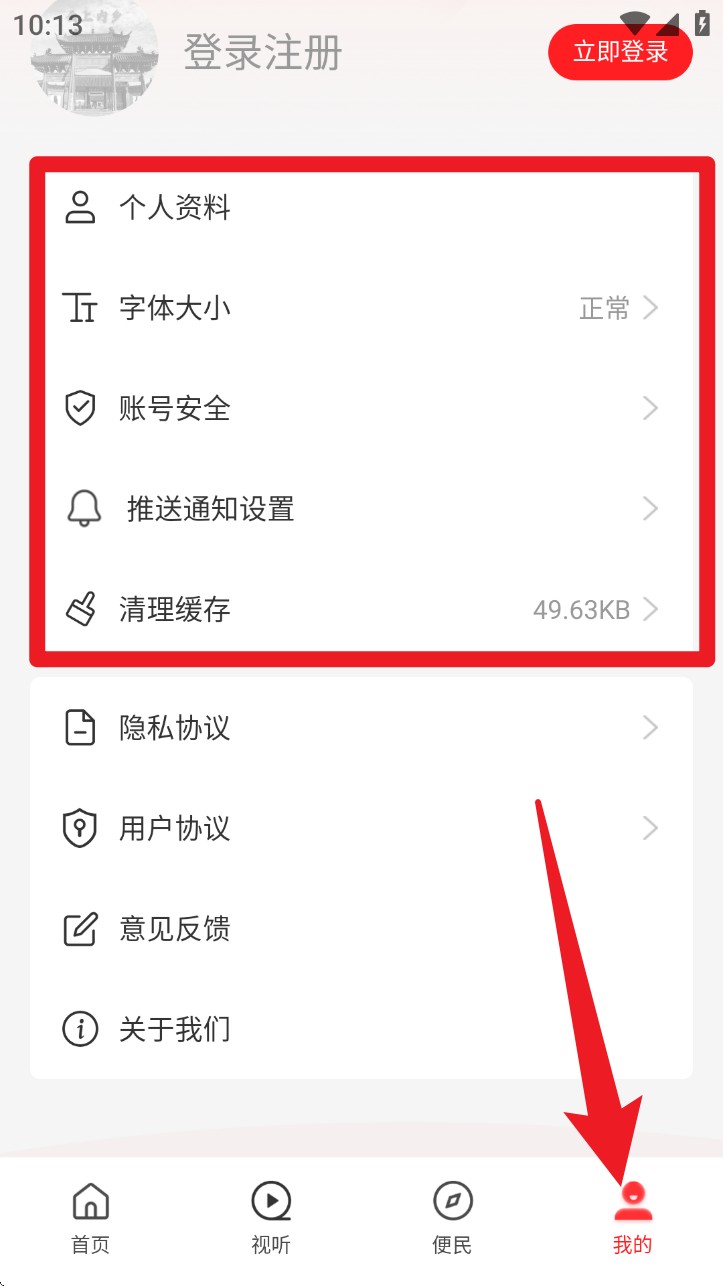Switch to the 便民 tab
Image resolution: width=723 pixels, height=1286 pixels.
(452, 1217)
